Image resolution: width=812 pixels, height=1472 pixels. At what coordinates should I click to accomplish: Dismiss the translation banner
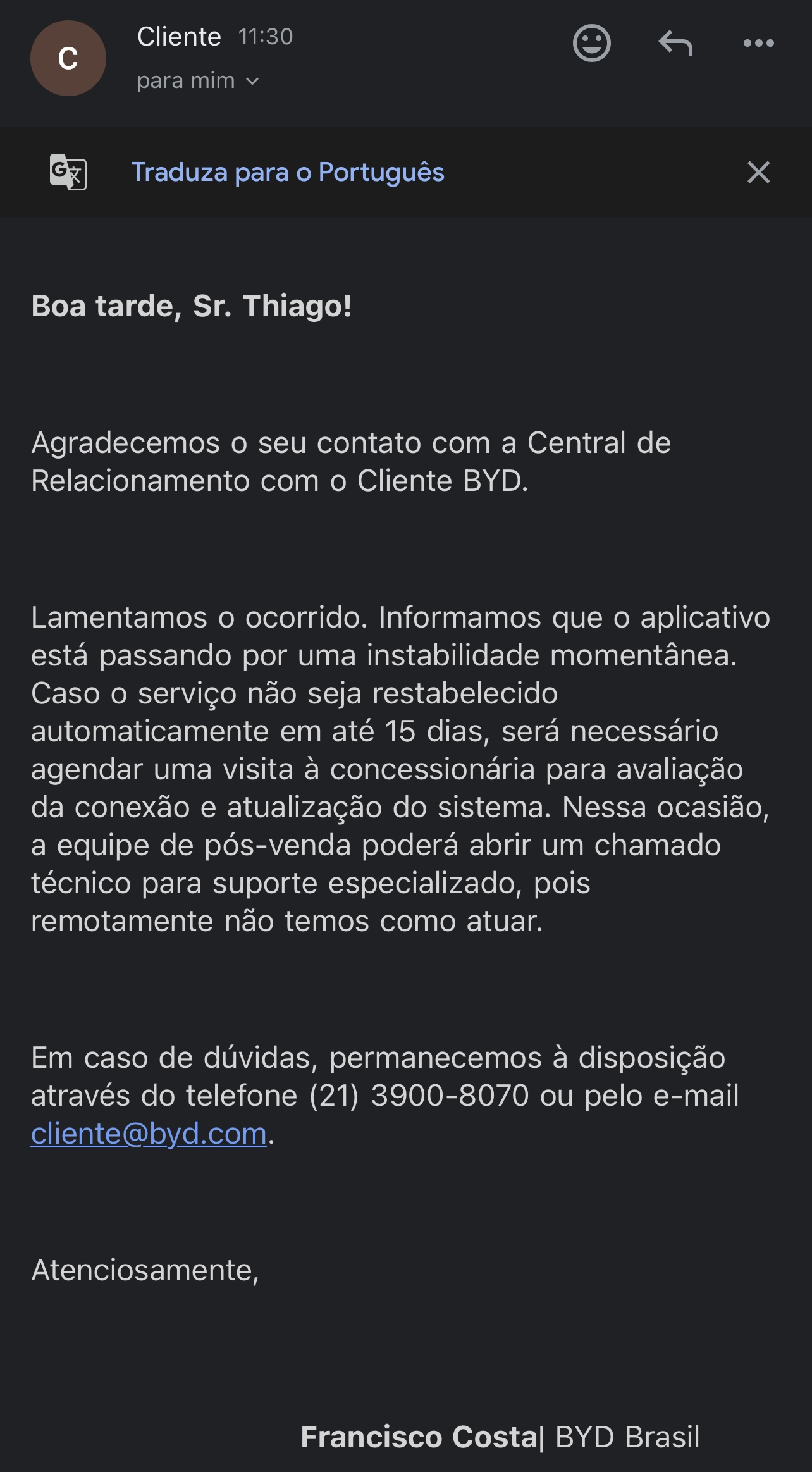[758, 172]
